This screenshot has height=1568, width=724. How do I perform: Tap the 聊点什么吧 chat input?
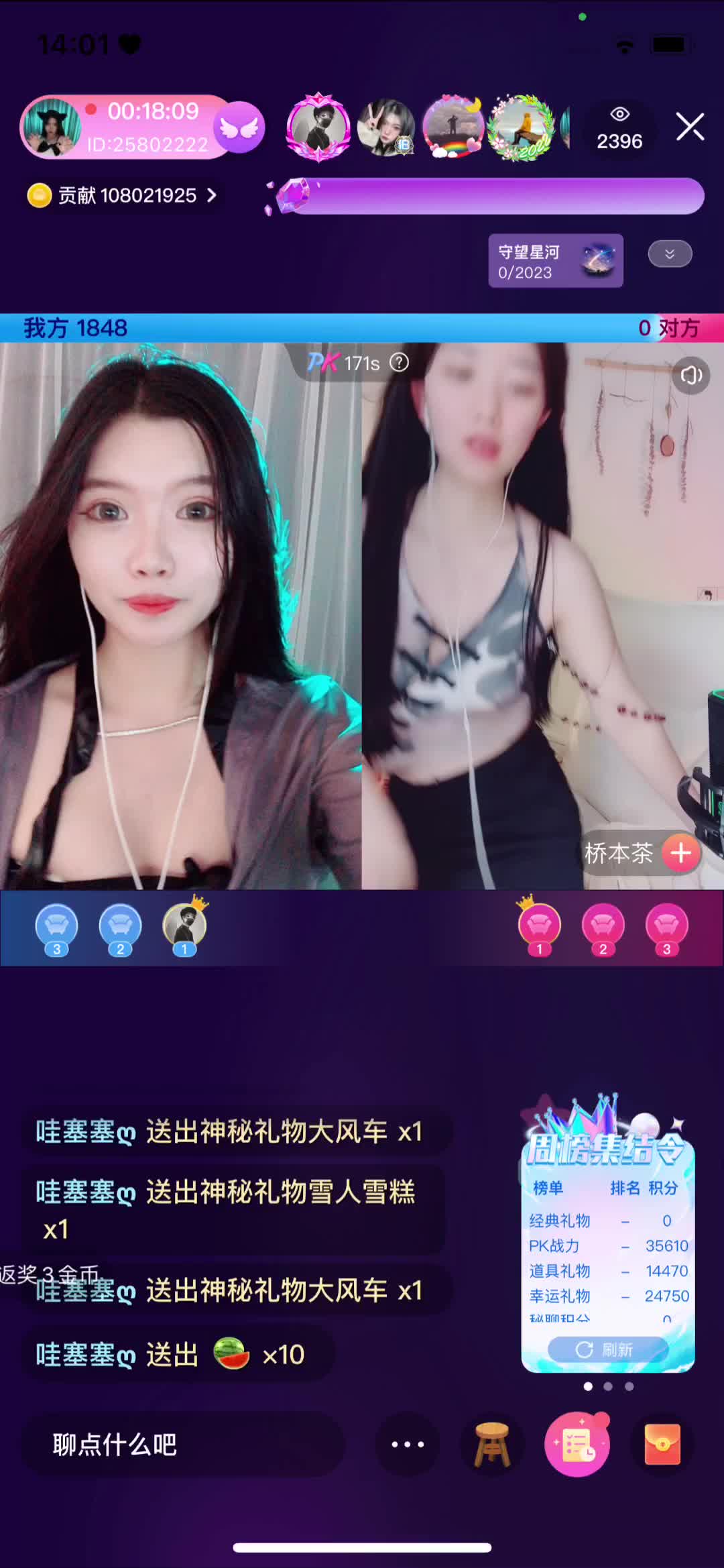[182, 1444]
